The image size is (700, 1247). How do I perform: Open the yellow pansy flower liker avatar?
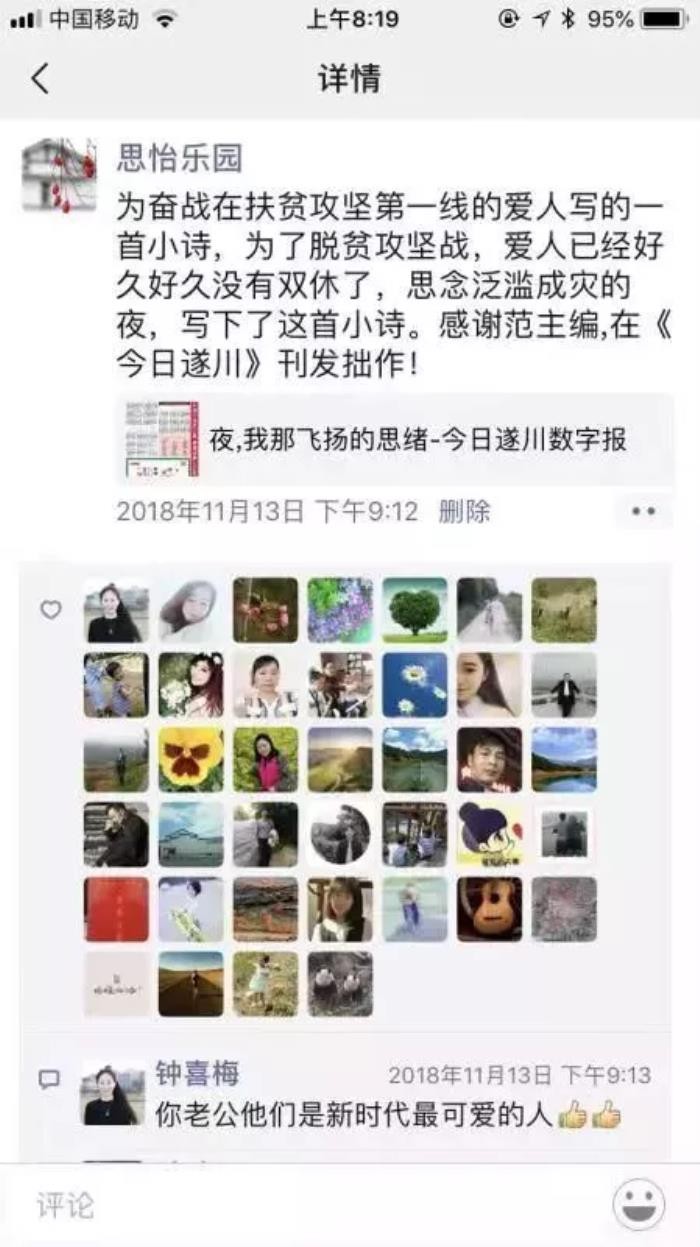click(191, 760)
